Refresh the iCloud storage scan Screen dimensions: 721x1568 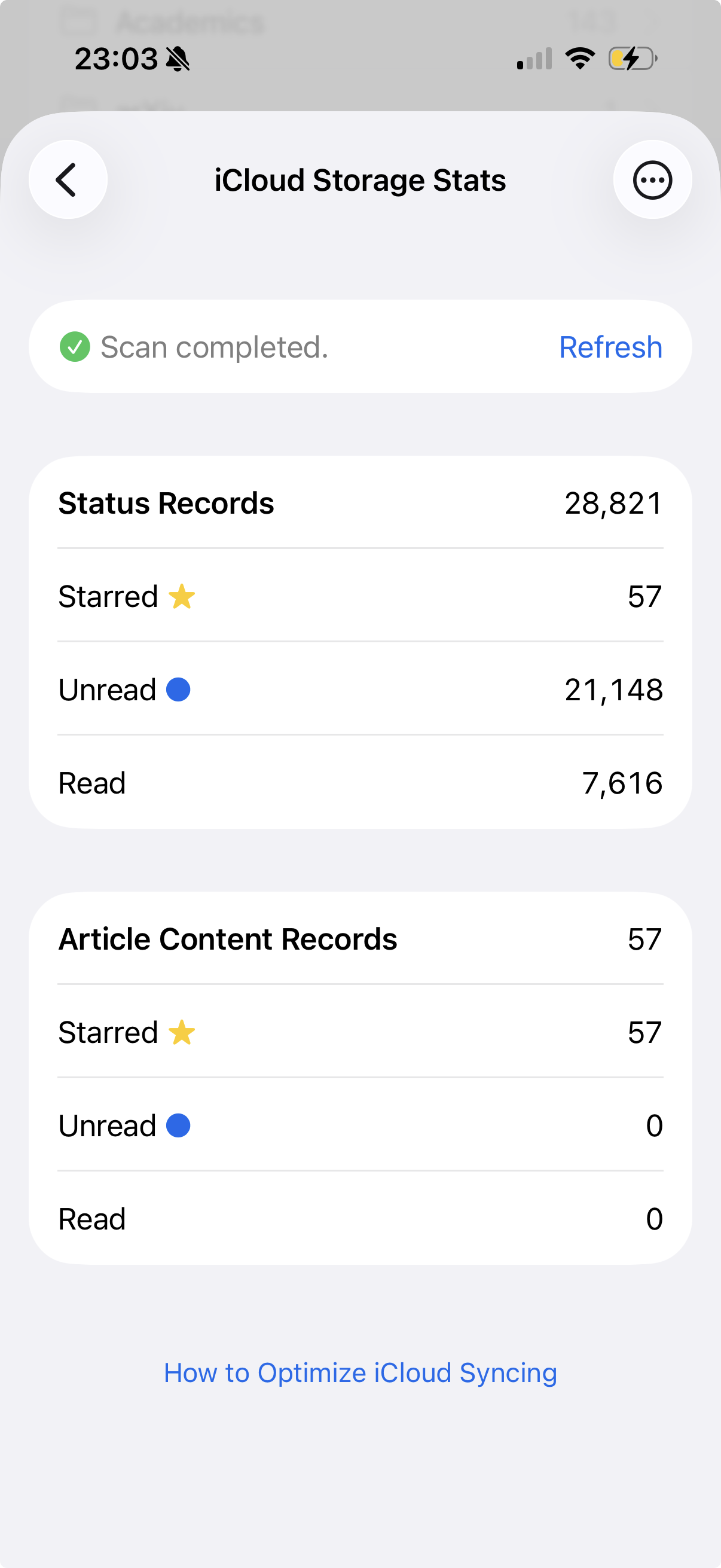click(610, 347)
